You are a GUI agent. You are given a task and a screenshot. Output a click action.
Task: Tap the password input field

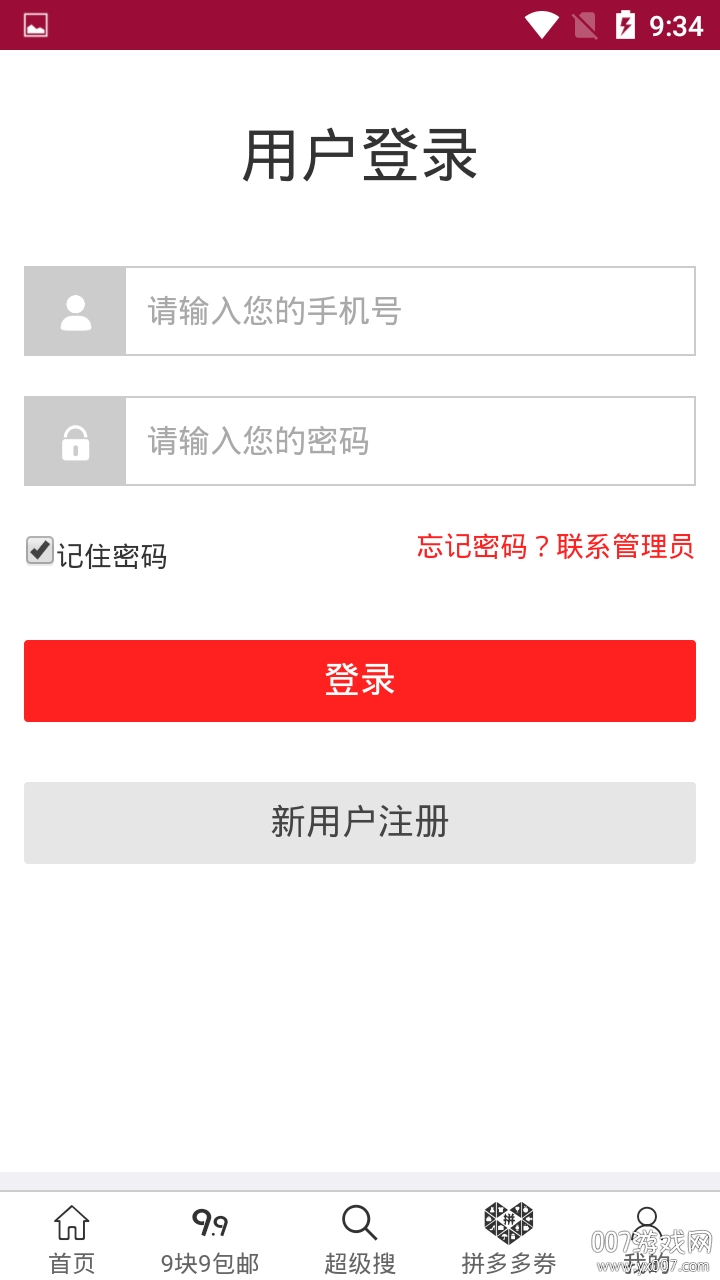410,441
